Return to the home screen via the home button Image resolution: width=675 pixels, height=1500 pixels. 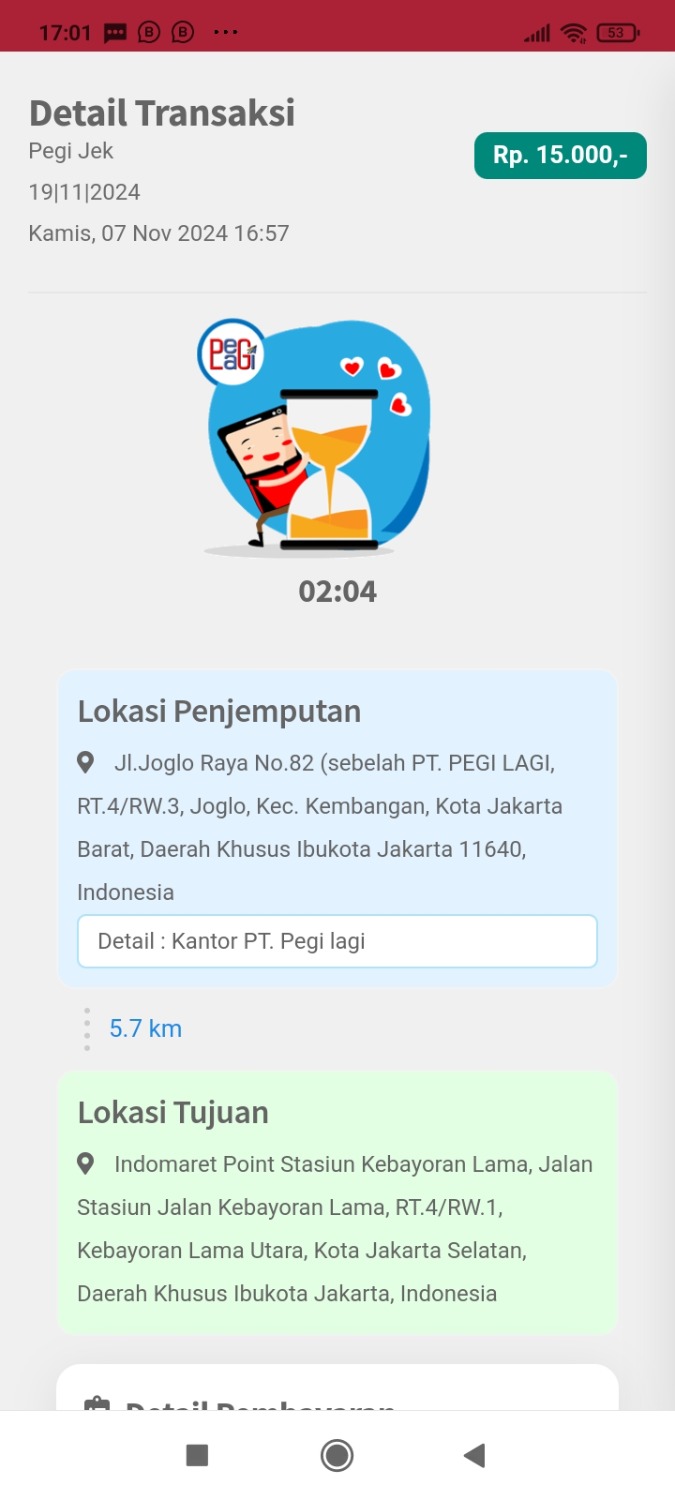pos(337,1455)
